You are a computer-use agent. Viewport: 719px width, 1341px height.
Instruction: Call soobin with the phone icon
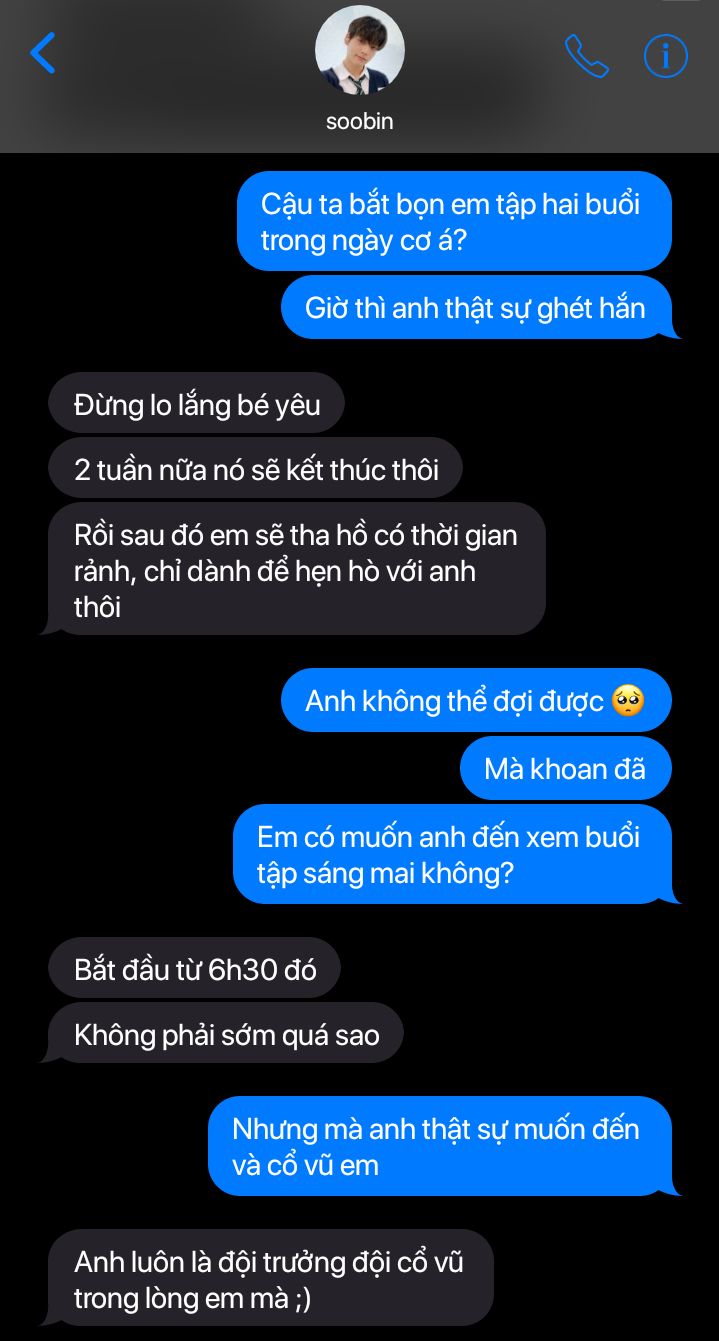pos(586,56)
